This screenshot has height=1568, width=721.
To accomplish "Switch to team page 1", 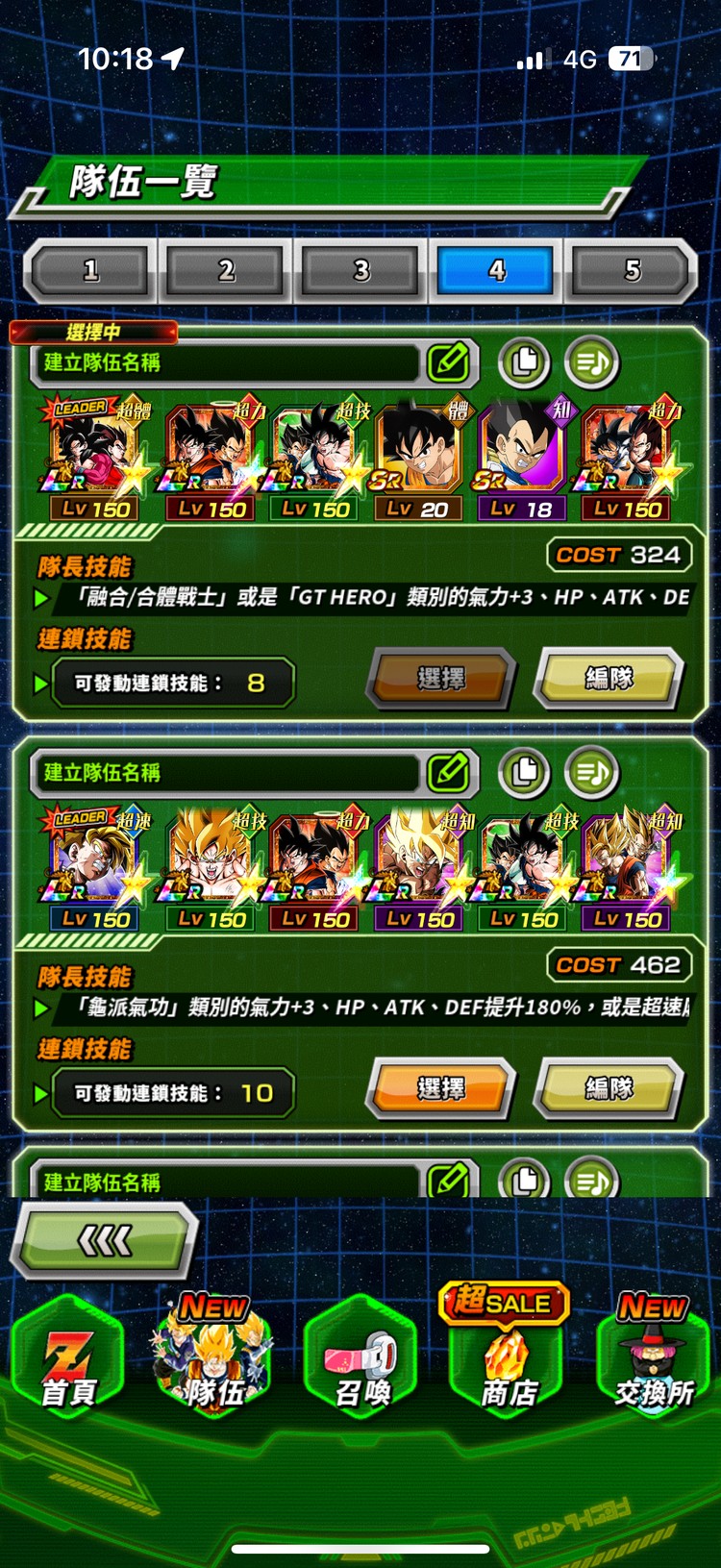I will click(x=91, y=270).
